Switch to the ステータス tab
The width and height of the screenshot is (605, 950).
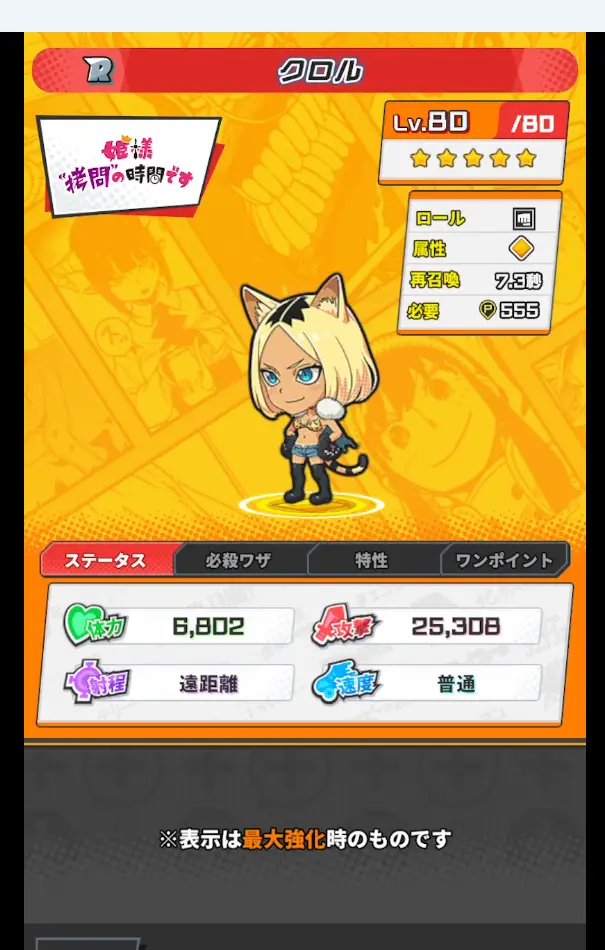pos(106,560)
